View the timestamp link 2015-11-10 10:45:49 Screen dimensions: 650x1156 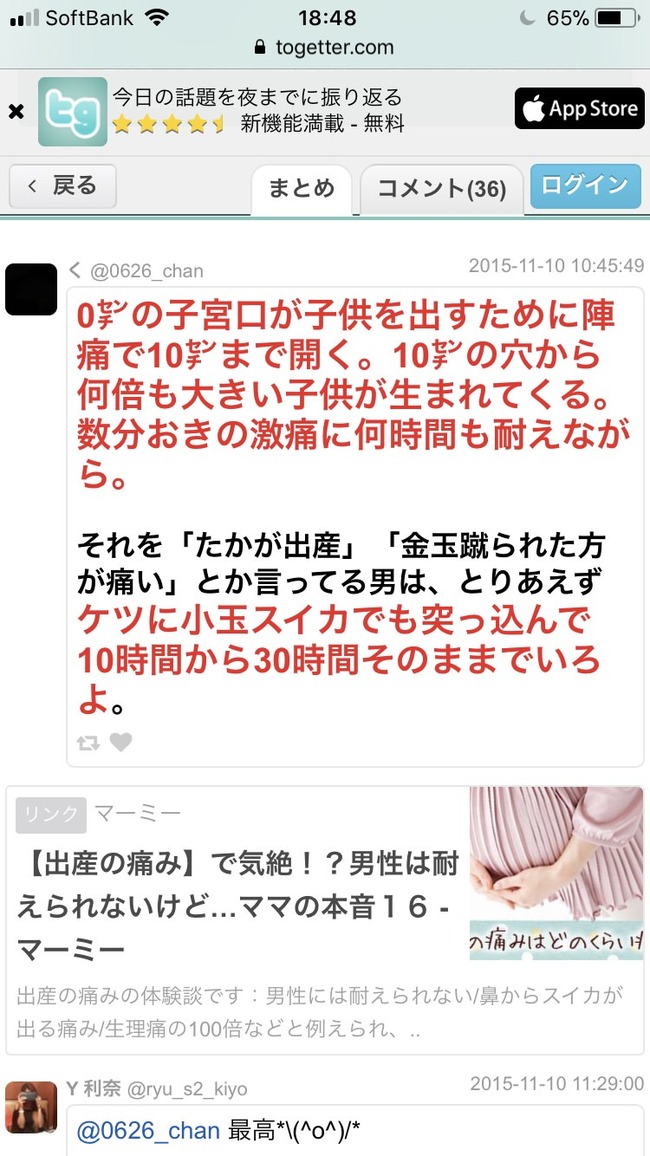pos(556,265)
